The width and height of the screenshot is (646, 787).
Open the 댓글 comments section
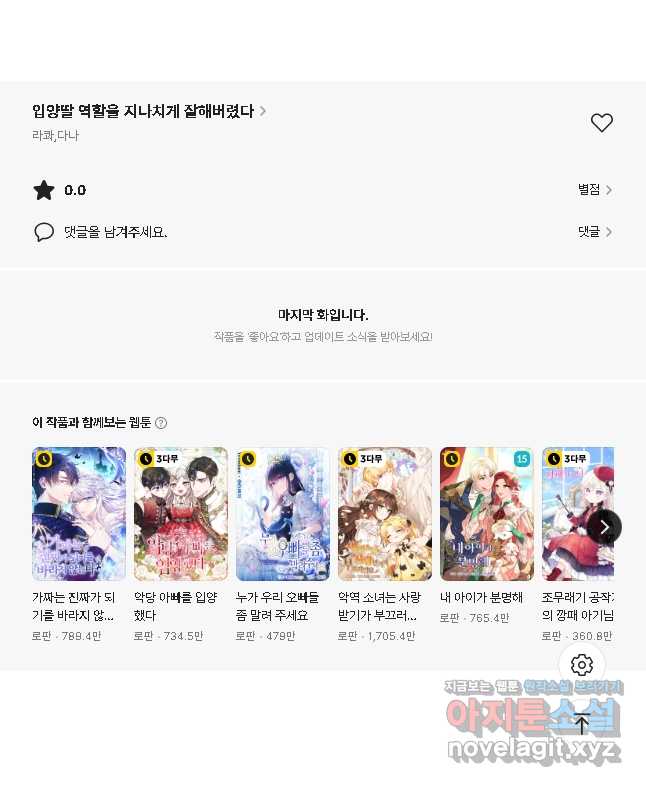(x=594, y=232)
